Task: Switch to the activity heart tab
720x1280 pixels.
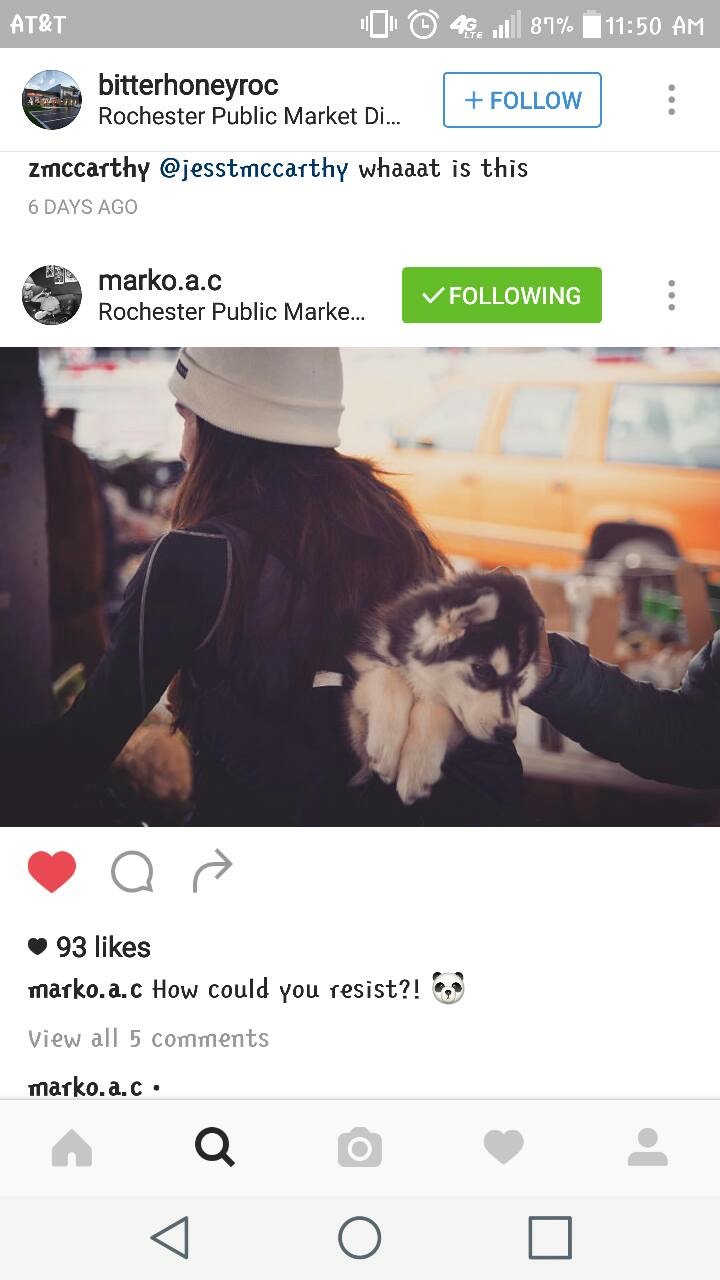Action: [x=503, y=1148]
